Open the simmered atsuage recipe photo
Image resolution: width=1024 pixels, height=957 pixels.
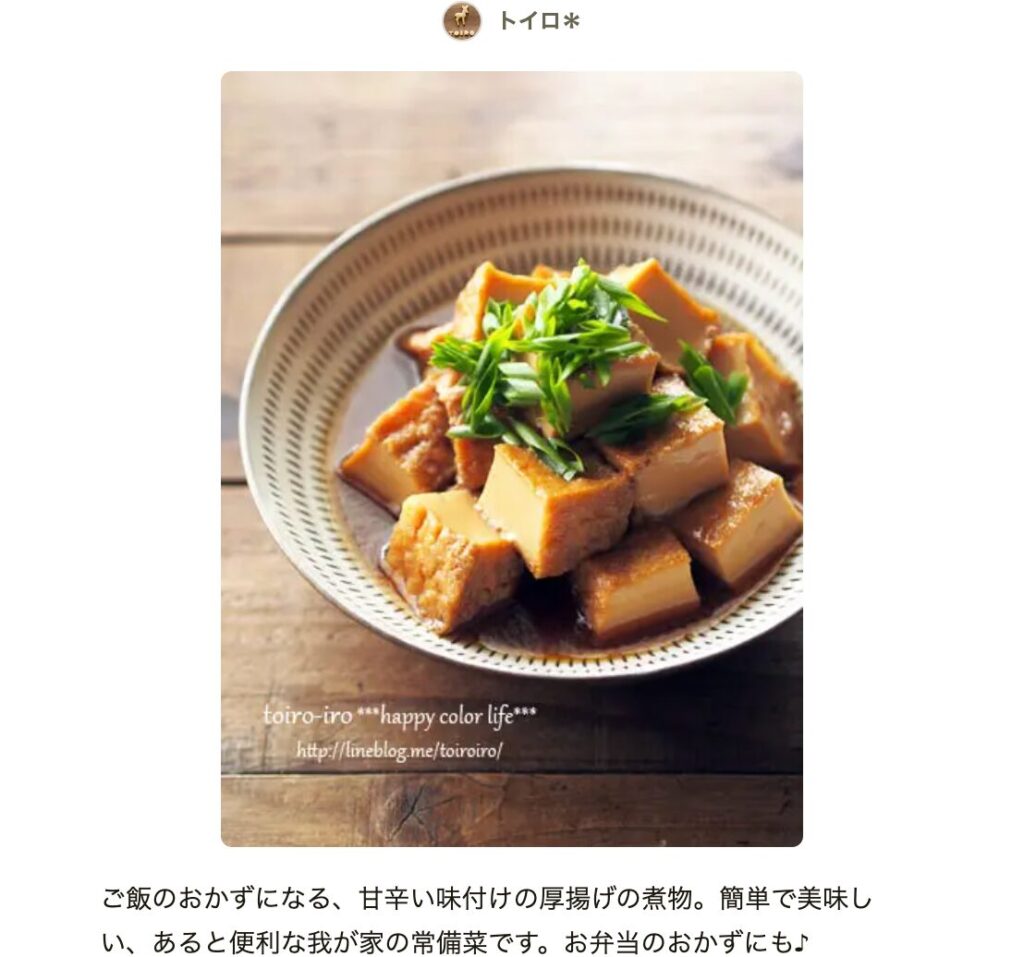tap(511, 458)
